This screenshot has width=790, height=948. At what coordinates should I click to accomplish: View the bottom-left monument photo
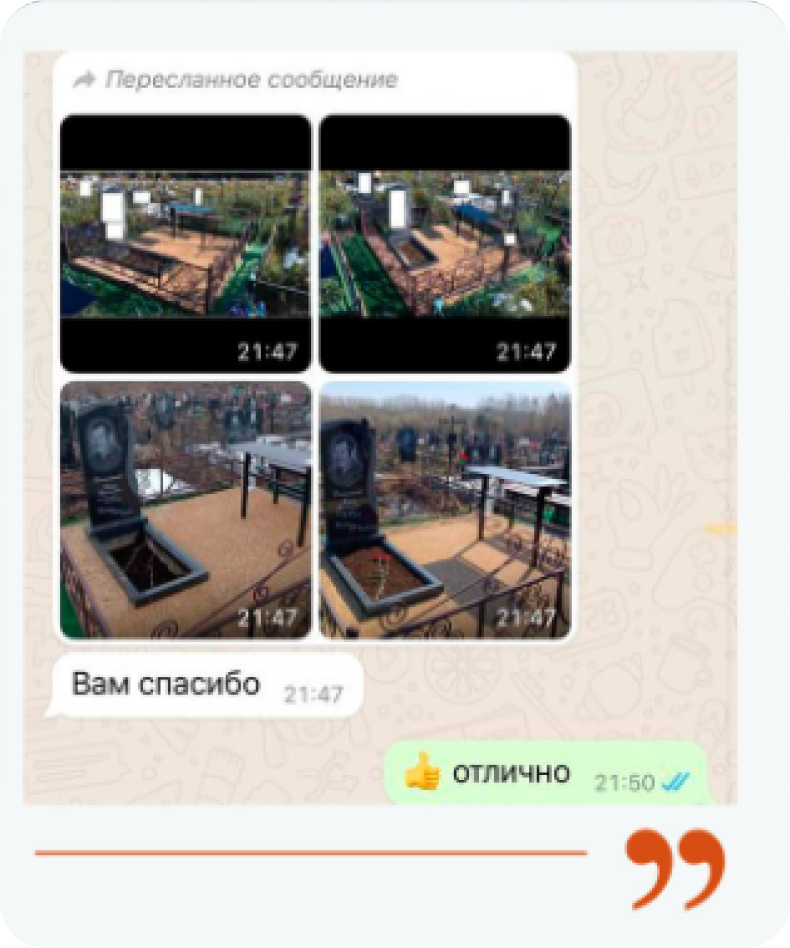pos(186,505)
